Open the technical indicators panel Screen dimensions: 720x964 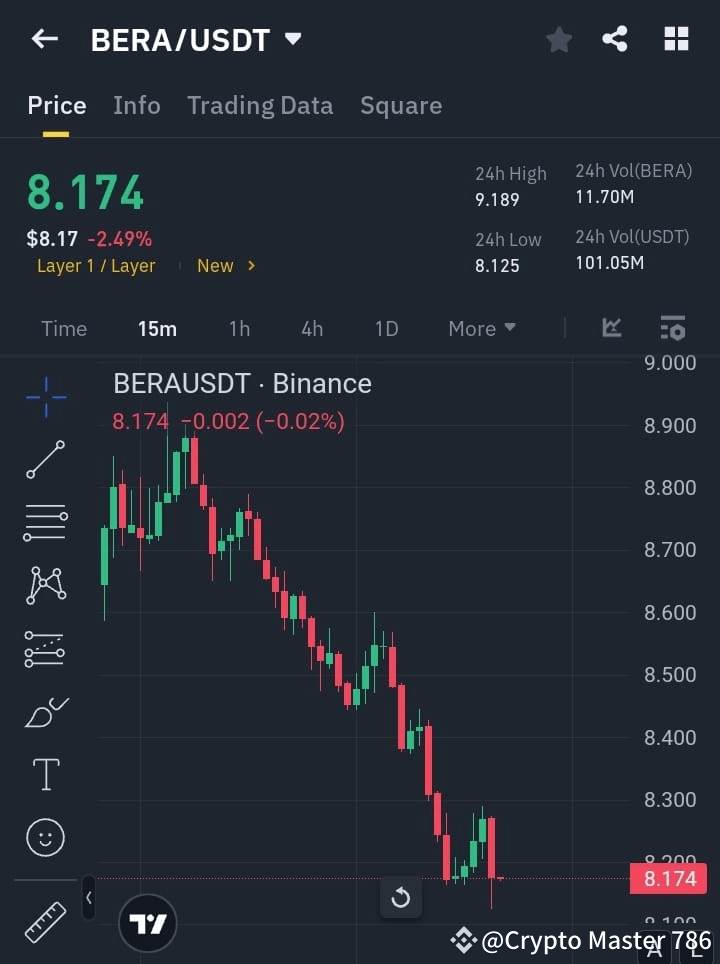(611, 328)
